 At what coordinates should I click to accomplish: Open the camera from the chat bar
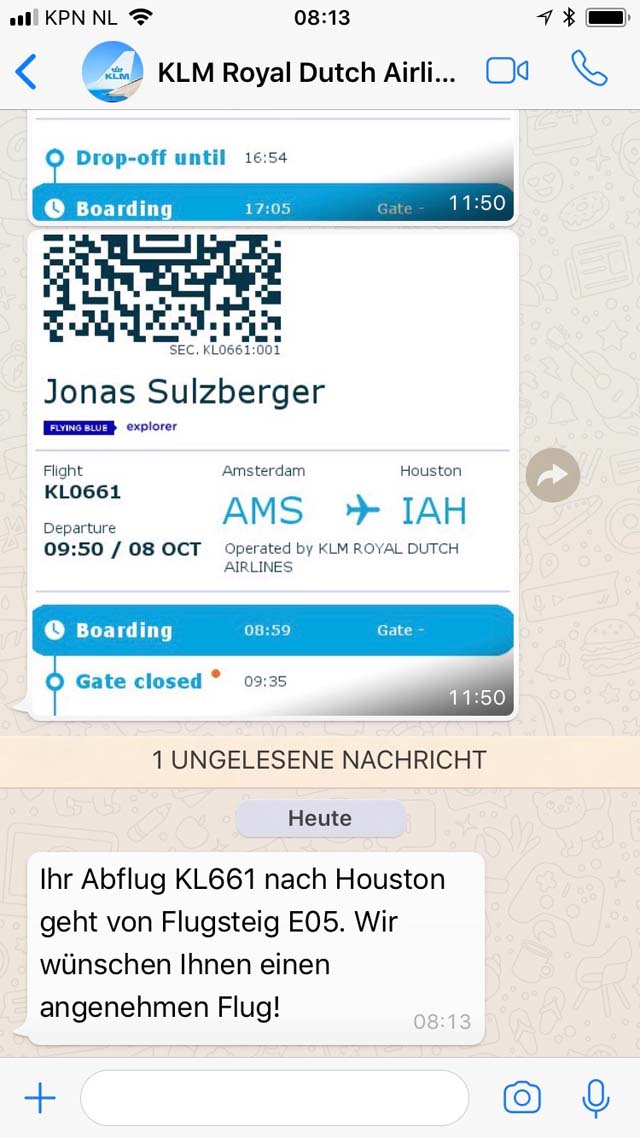pos(522,1097)
